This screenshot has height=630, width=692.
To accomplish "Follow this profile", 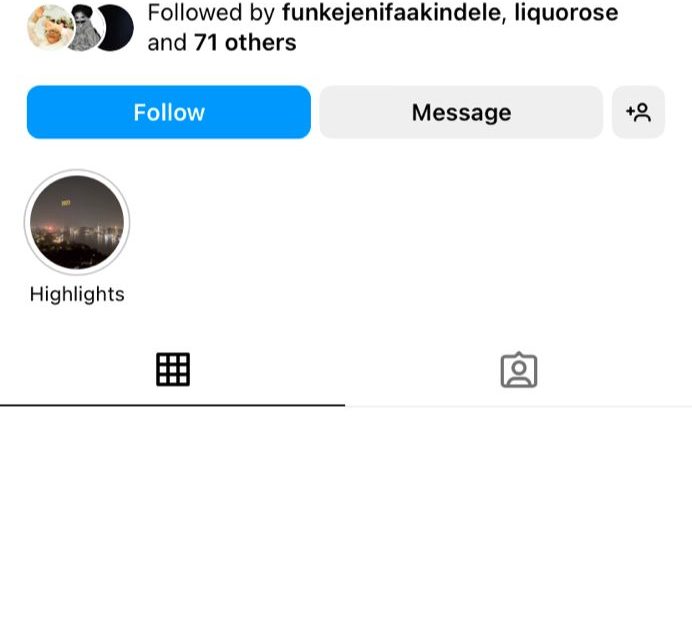I will (x=168, y=112).
